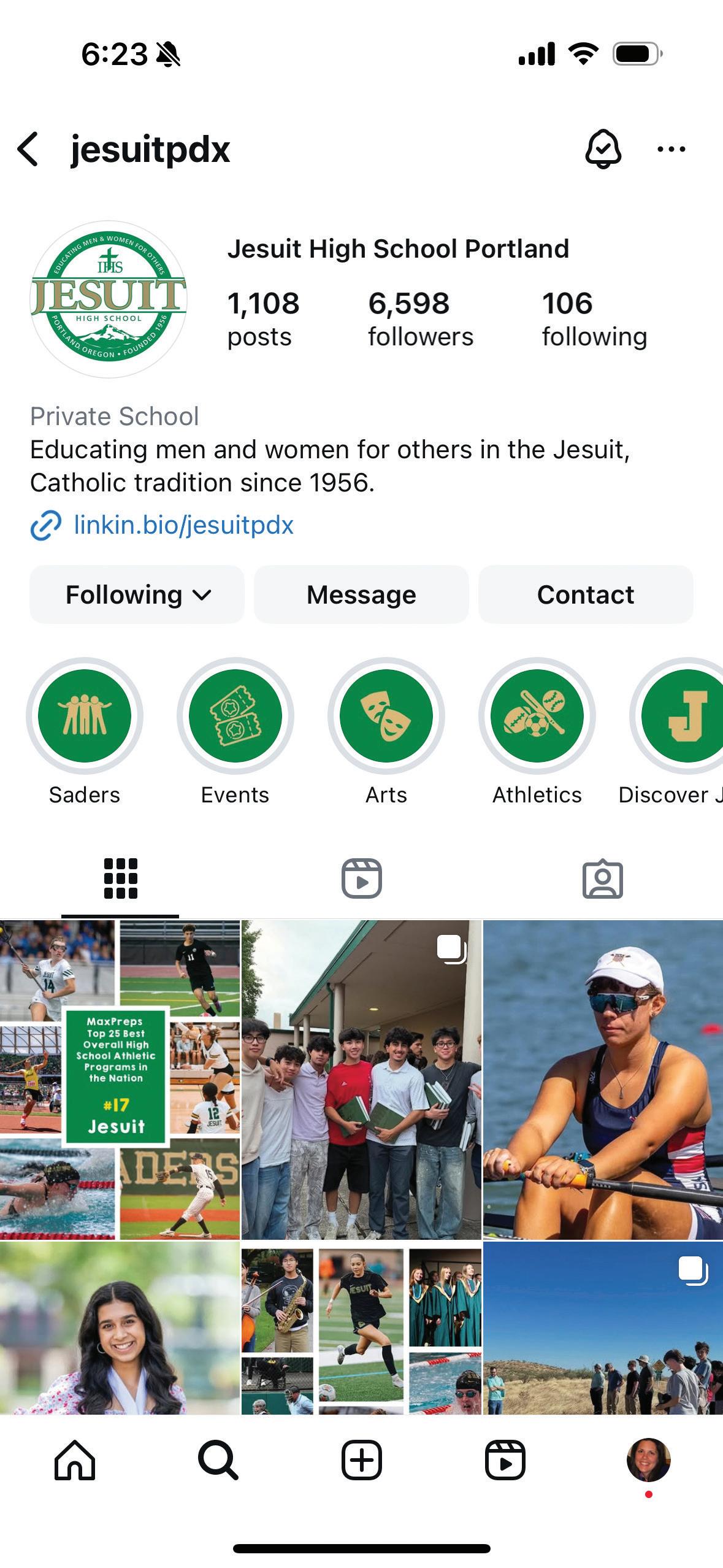Tap the Following dropdown button
Viewport: 723px width, 1568px height.
click(137, 594)
